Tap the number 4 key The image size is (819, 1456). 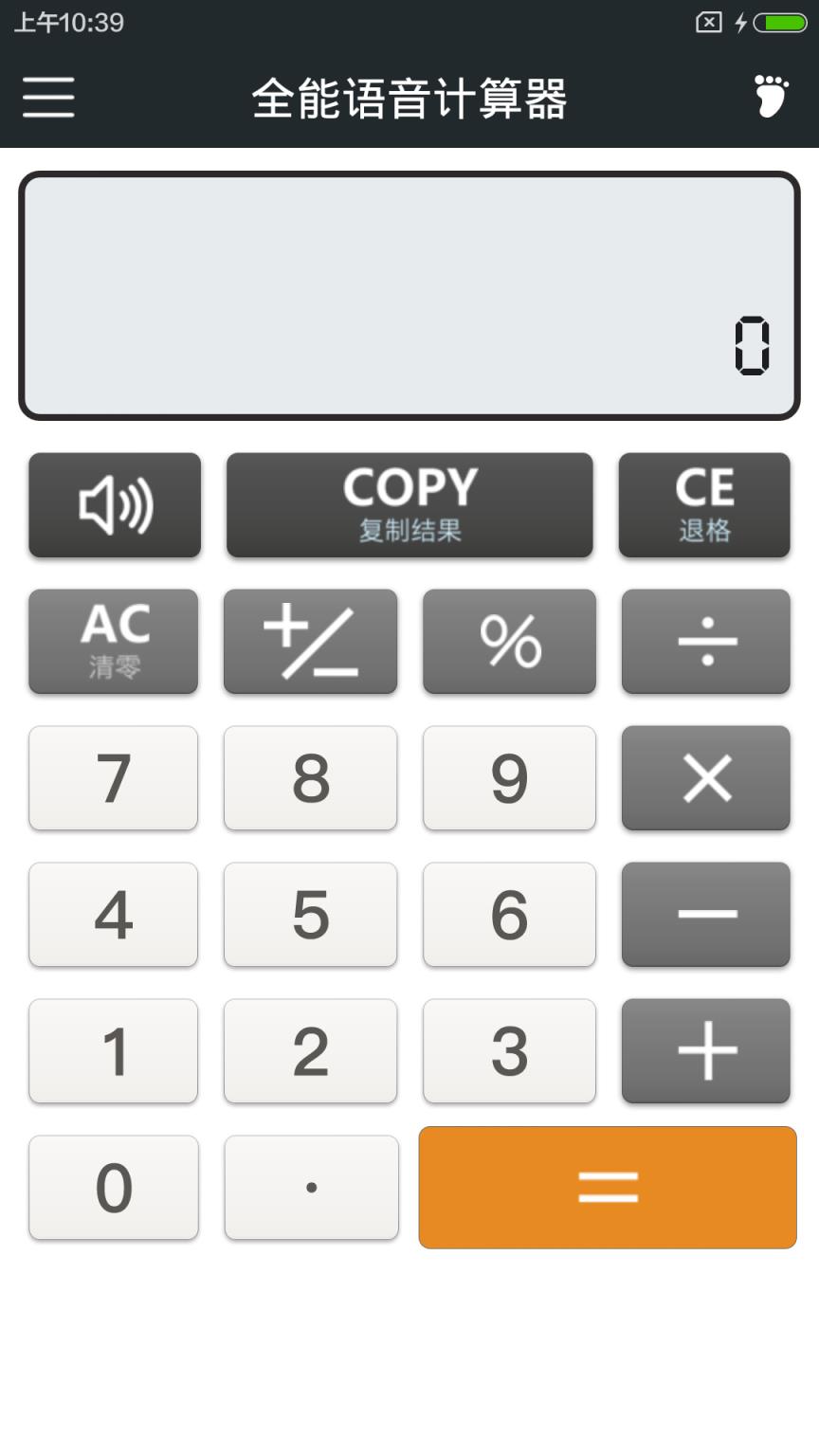(x=114, y=915)
